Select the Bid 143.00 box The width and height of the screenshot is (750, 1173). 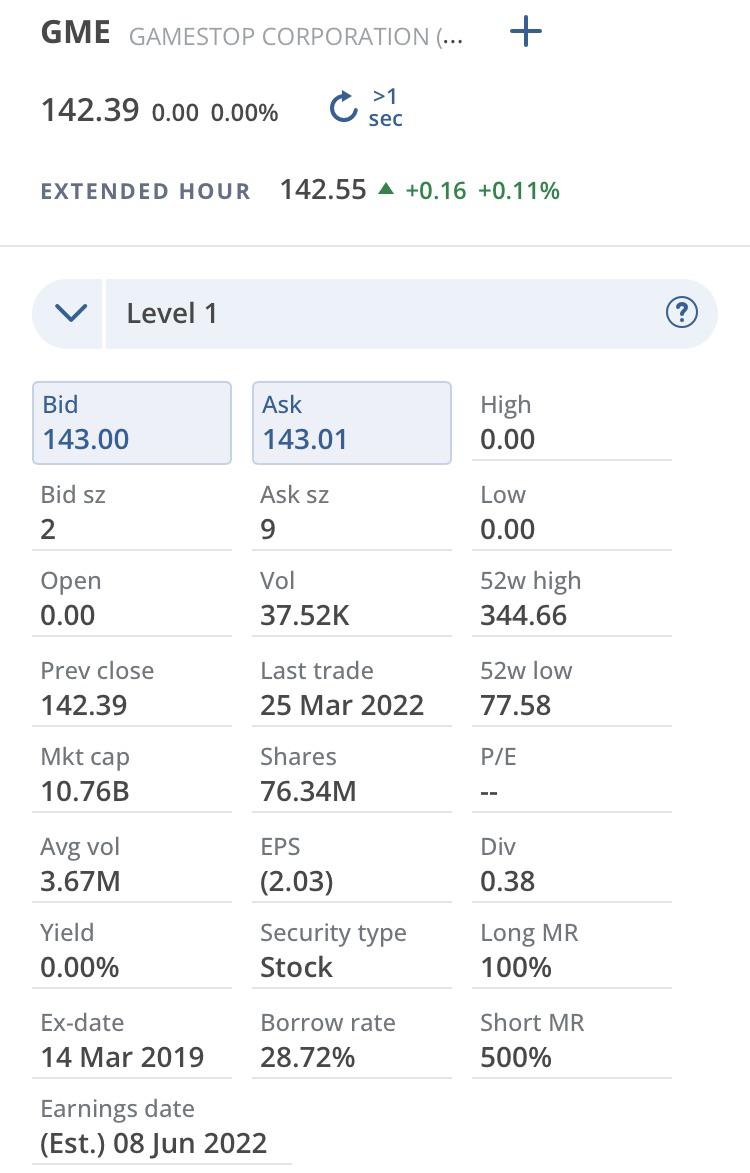(x=132, y=422)
